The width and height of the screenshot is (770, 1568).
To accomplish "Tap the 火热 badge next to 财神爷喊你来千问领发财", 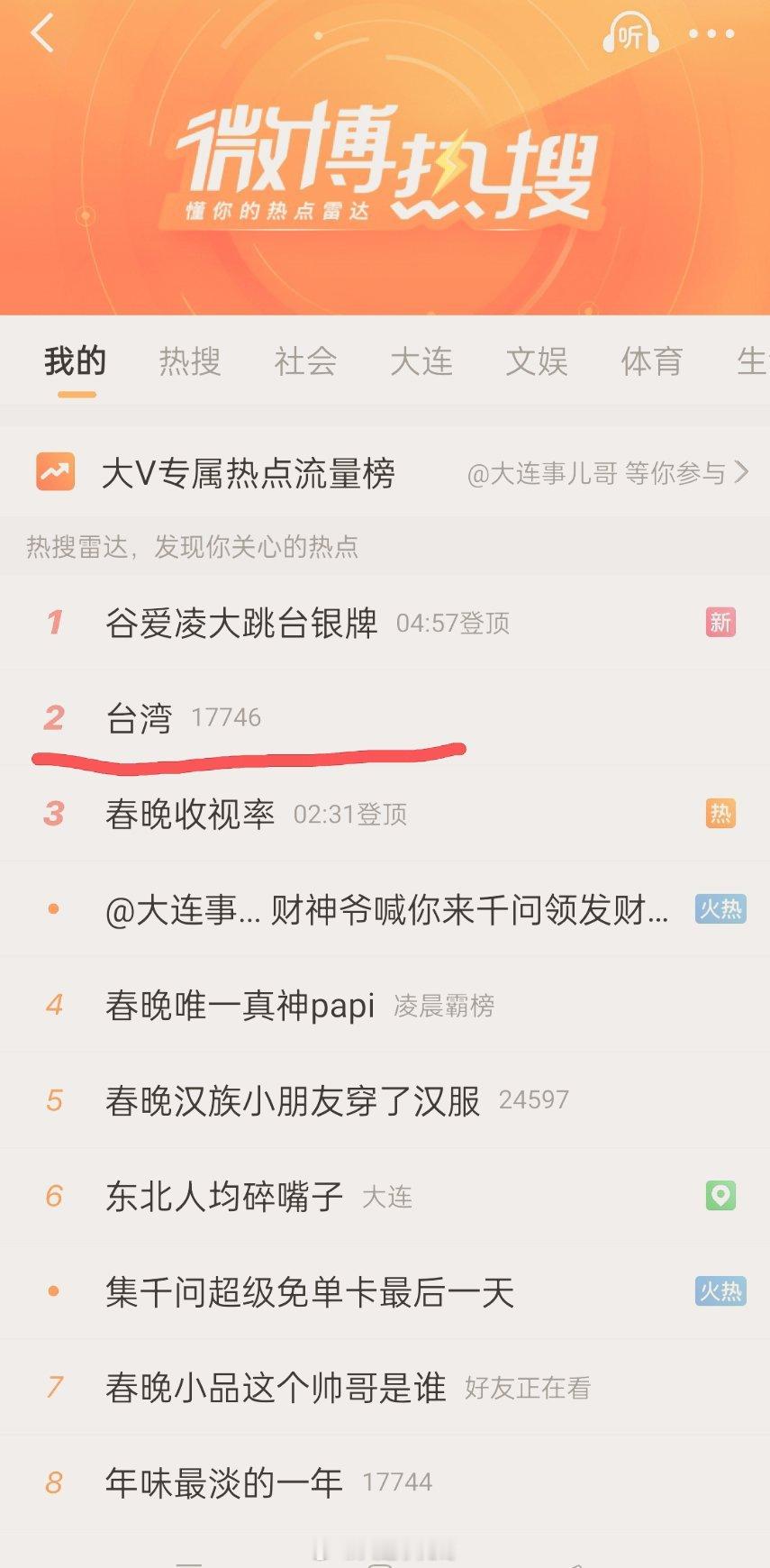I will [x=720, y=910].
